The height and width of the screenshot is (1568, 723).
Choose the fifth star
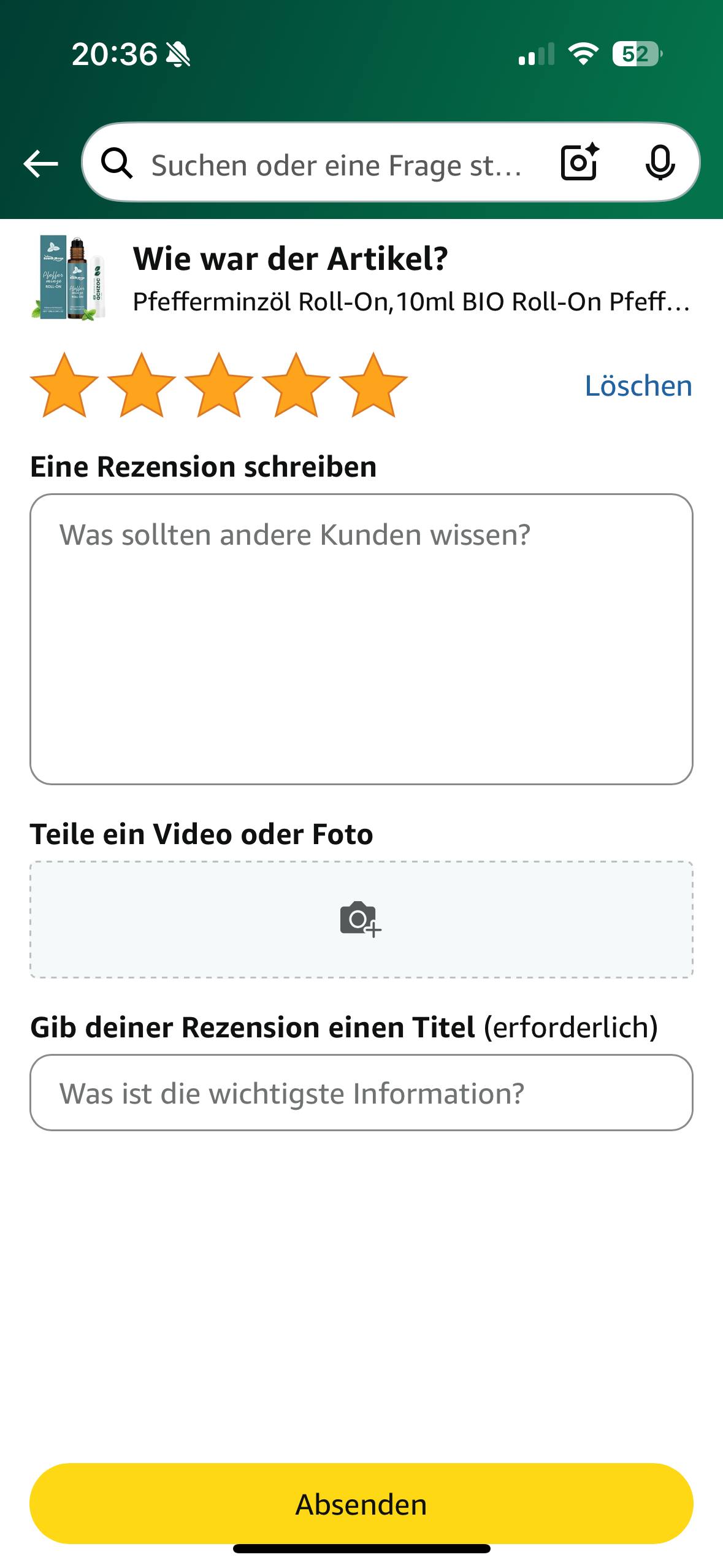click(373, 386)
